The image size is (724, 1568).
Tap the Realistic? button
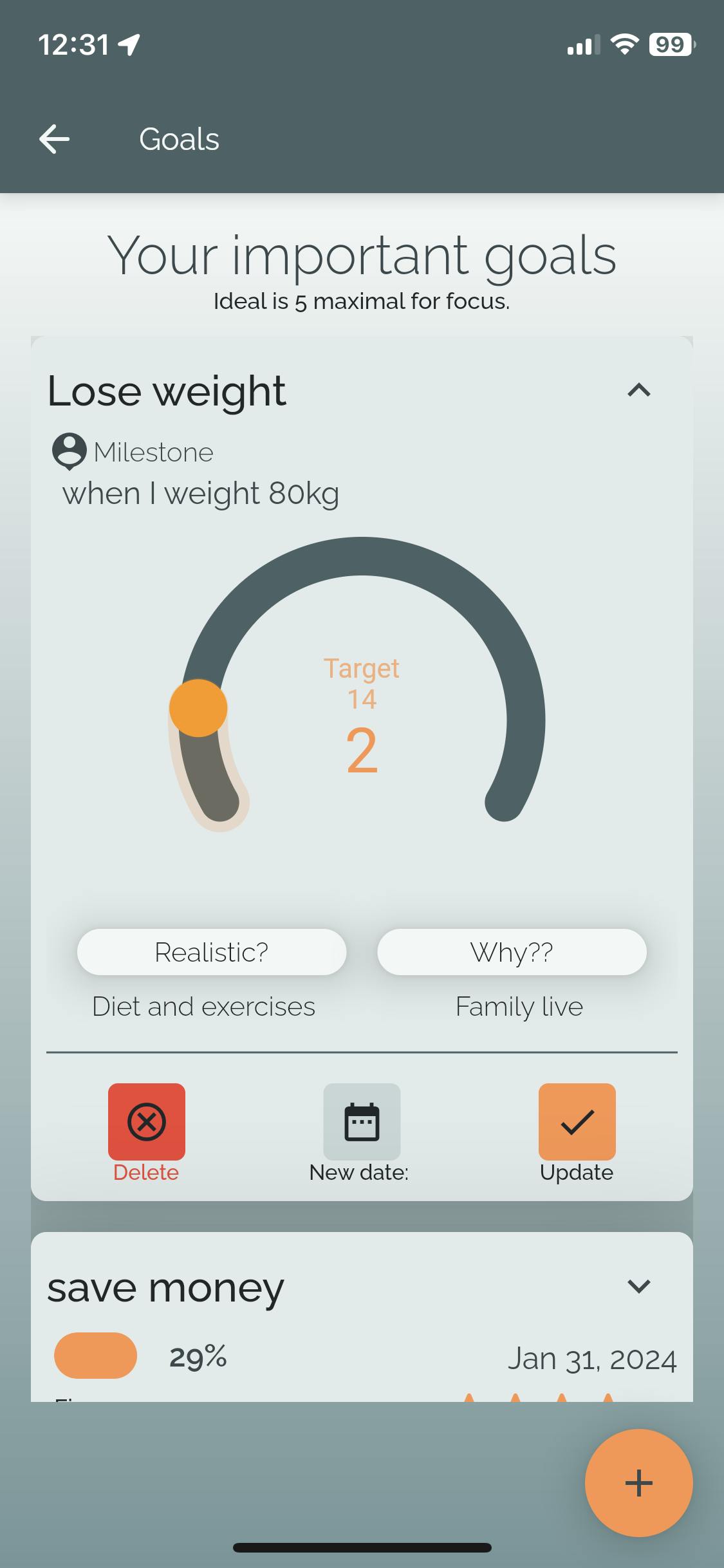point(212,952)
